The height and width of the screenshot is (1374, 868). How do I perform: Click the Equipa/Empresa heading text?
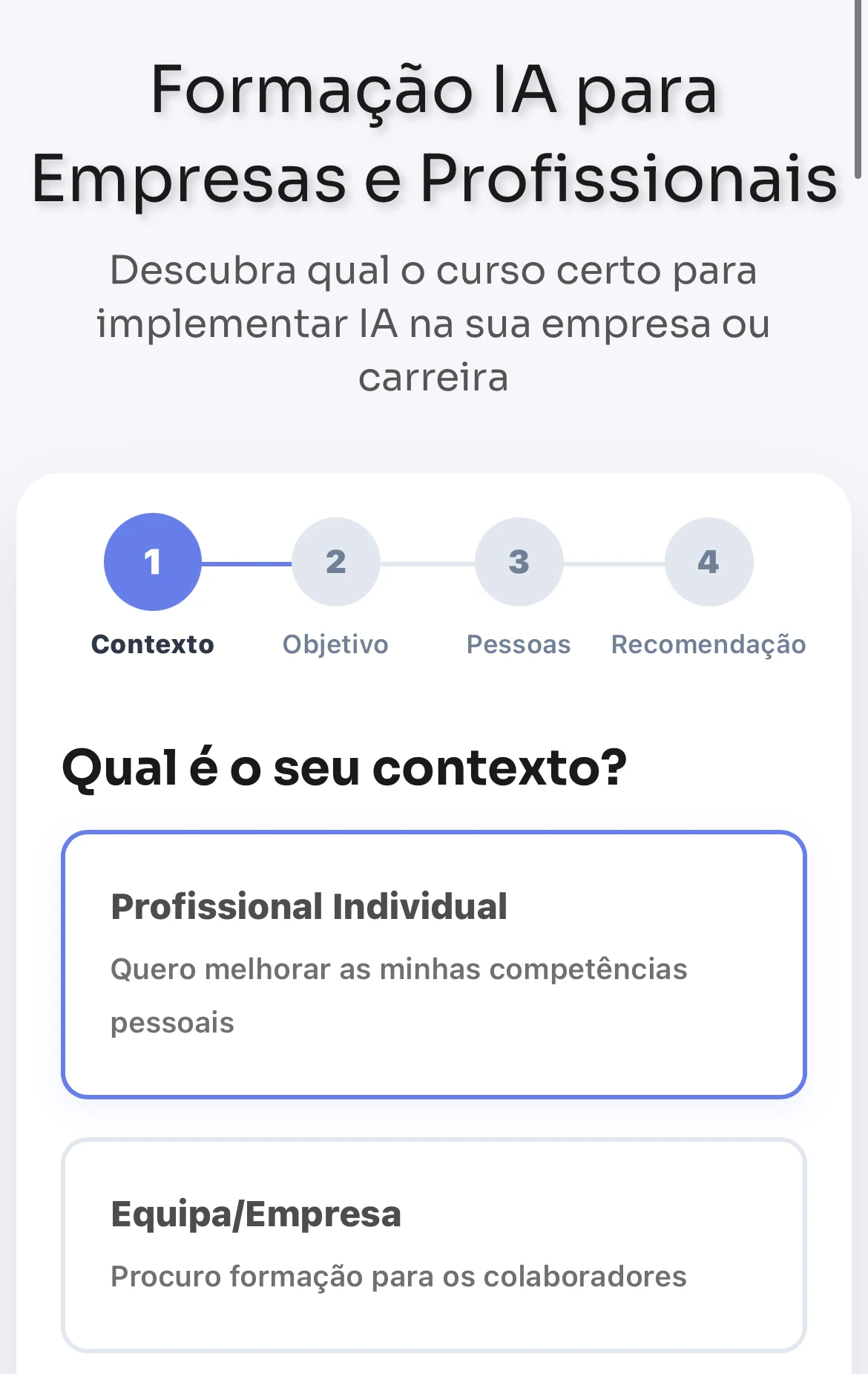(x=255, y=1215)
